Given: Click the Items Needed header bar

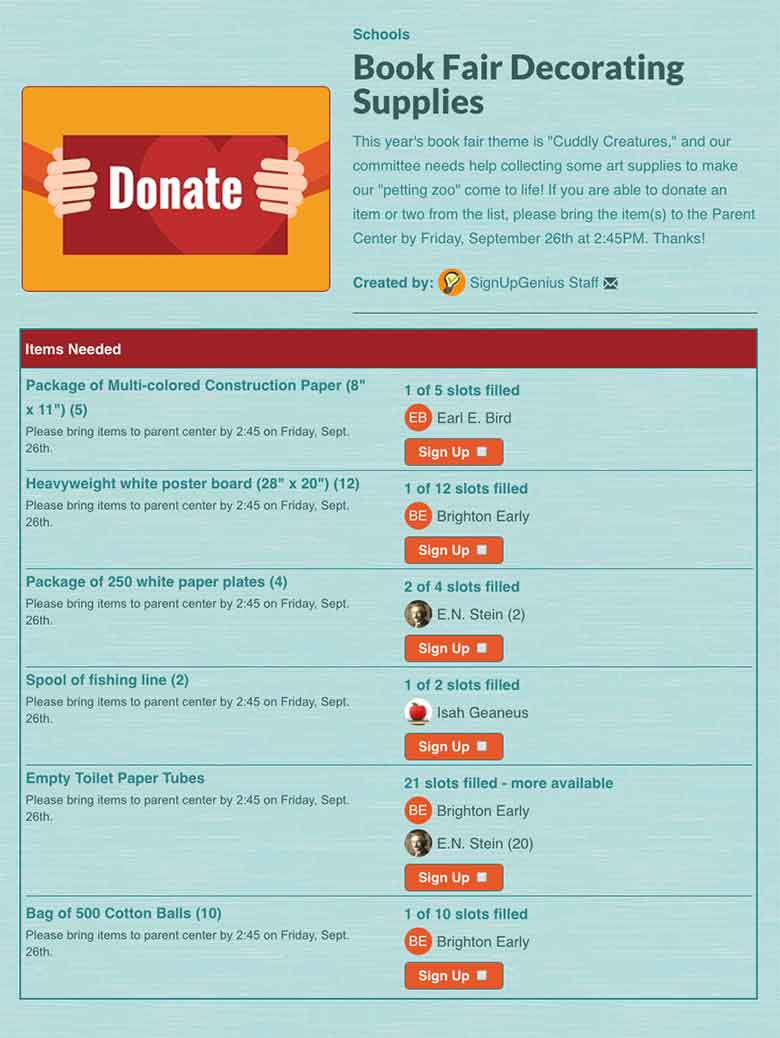Looking at the screenshot, I should [390, 349].
